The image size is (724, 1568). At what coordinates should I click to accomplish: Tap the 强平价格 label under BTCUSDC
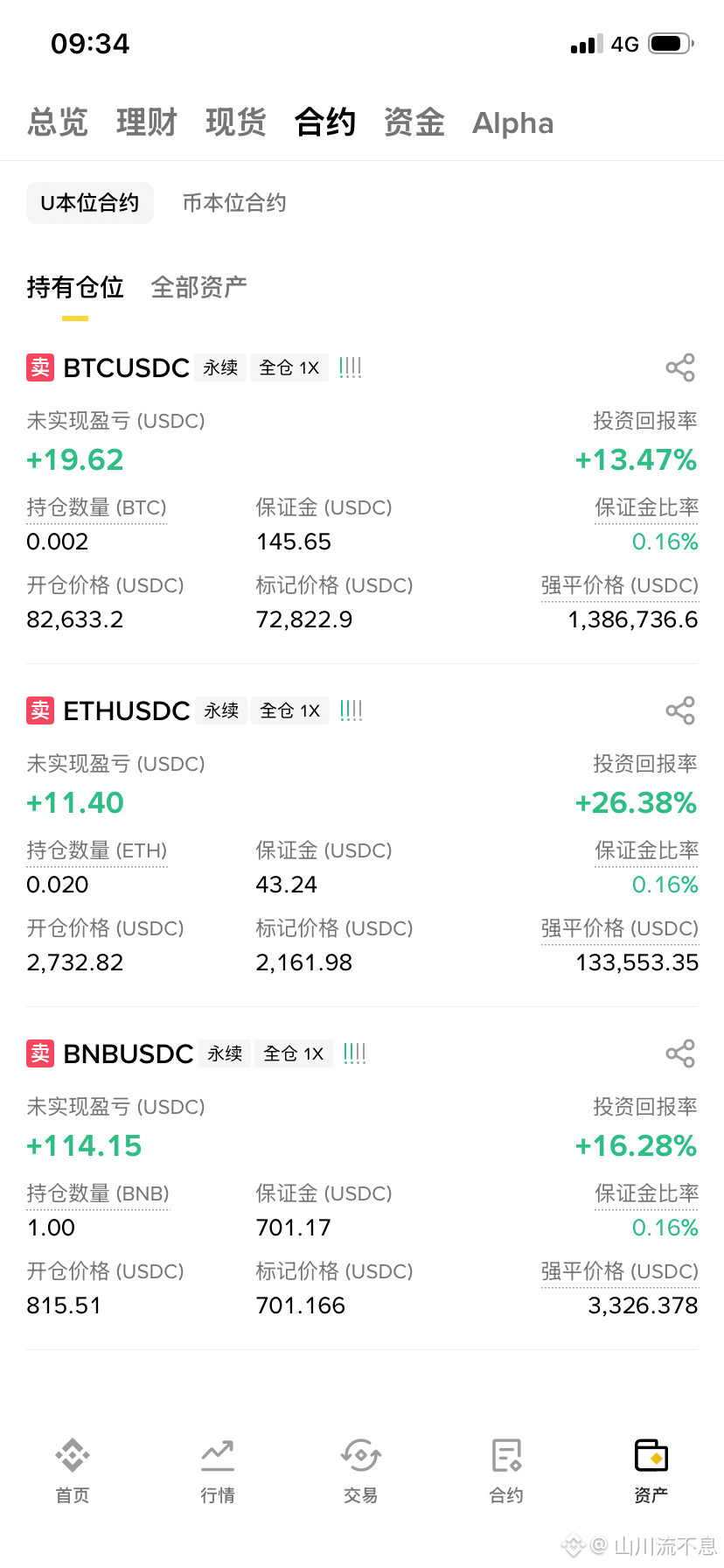pos(620,585)
